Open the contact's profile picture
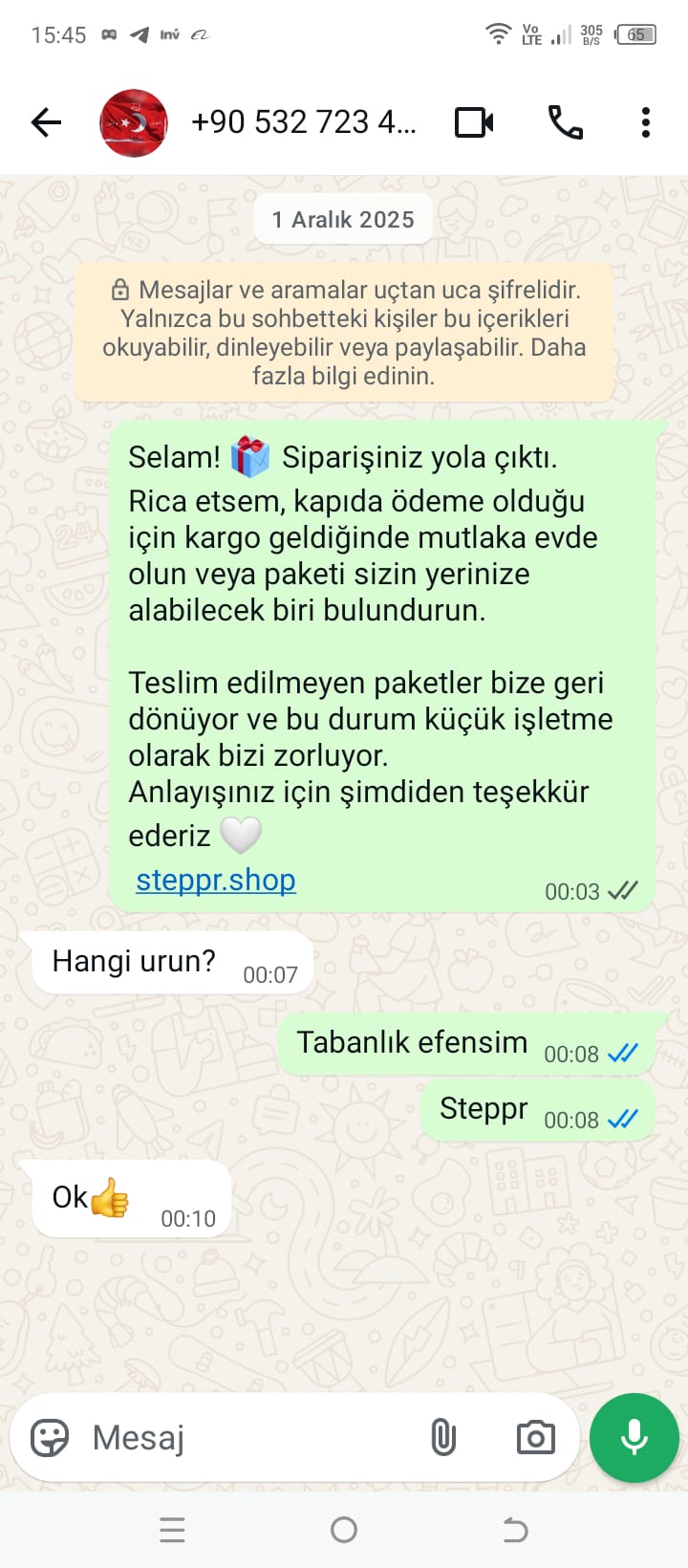This screenshot has width=688, height=1568. click(134, 122)
